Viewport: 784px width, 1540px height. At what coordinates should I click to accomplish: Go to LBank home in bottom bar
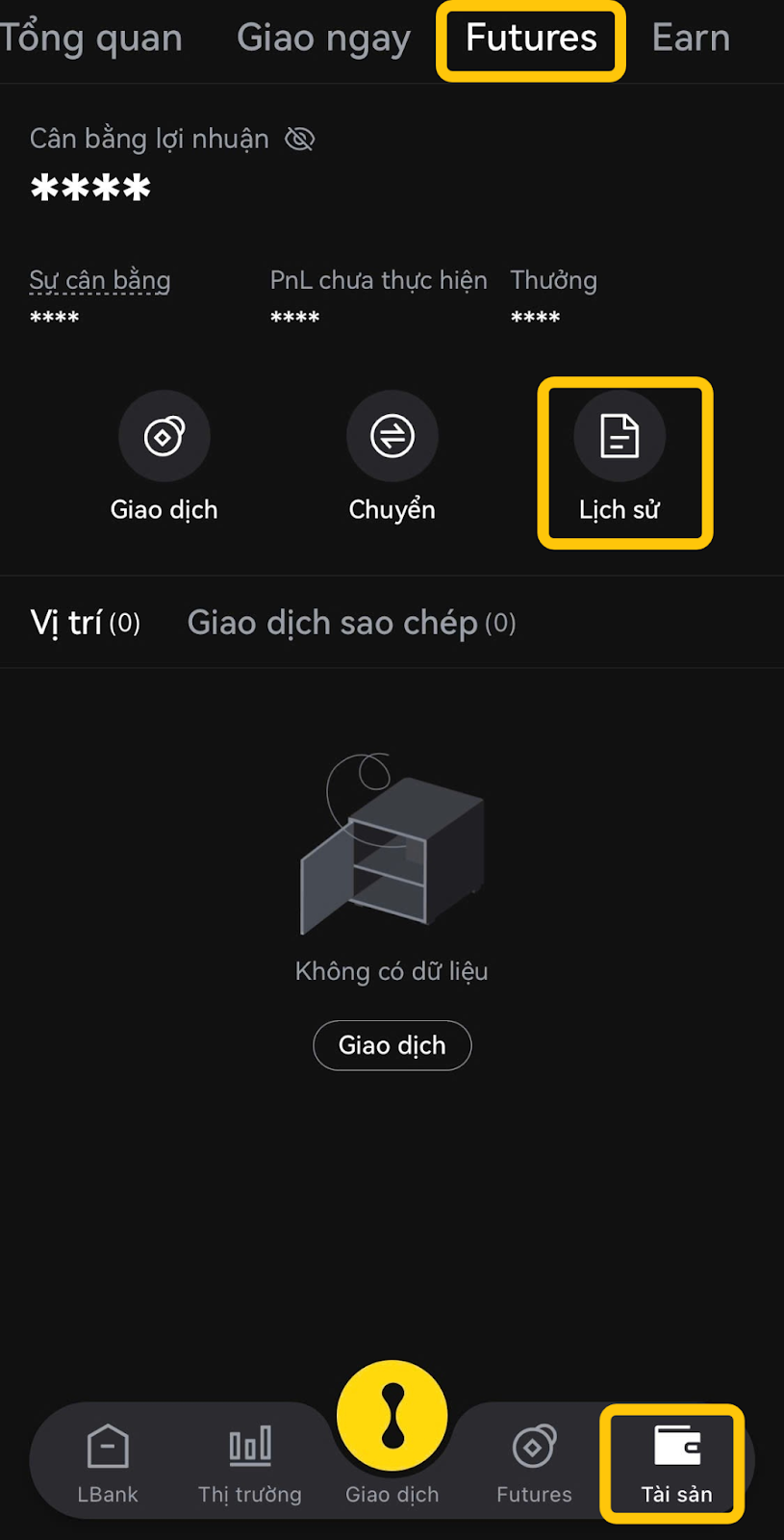(x=108, y=1463)
